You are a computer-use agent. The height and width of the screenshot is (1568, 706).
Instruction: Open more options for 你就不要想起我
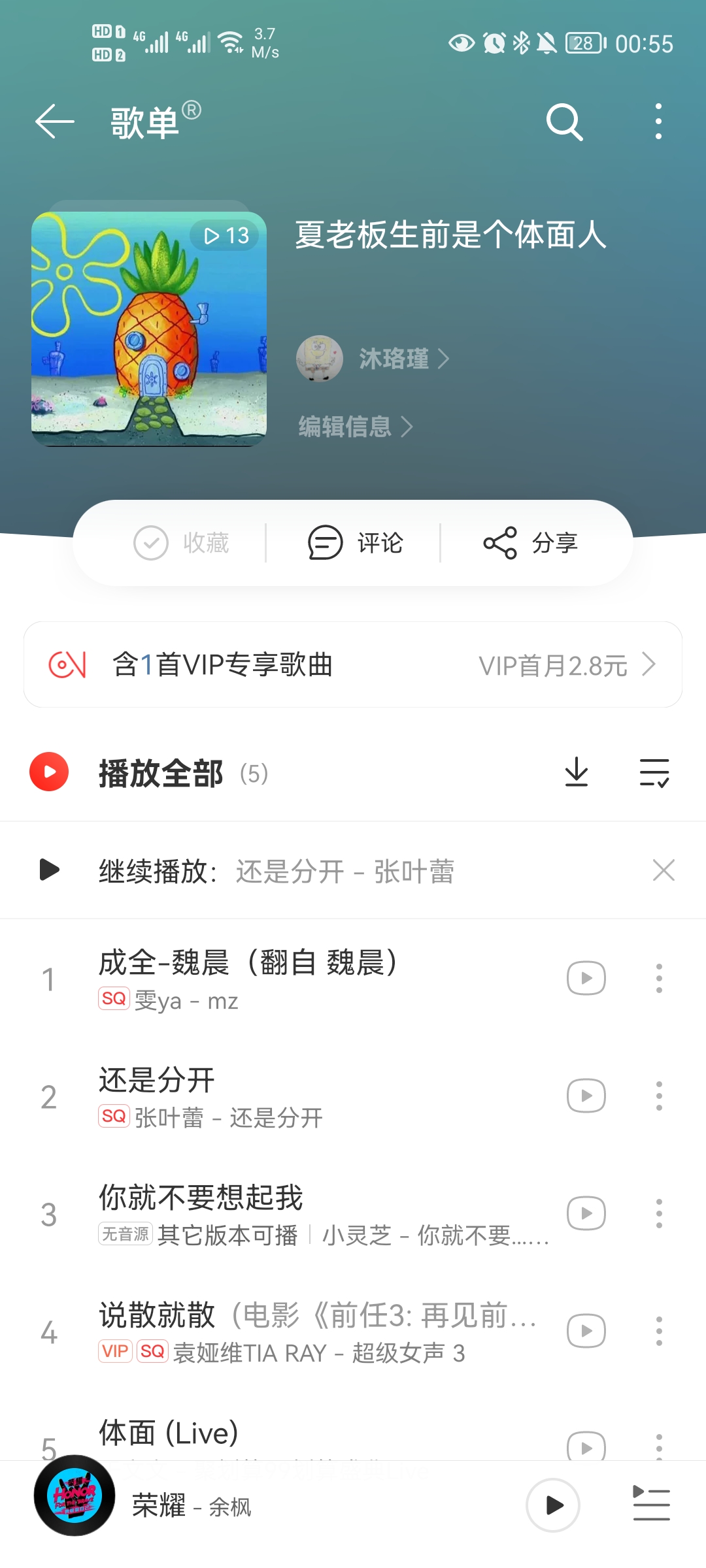click(x=659, y=1213)
